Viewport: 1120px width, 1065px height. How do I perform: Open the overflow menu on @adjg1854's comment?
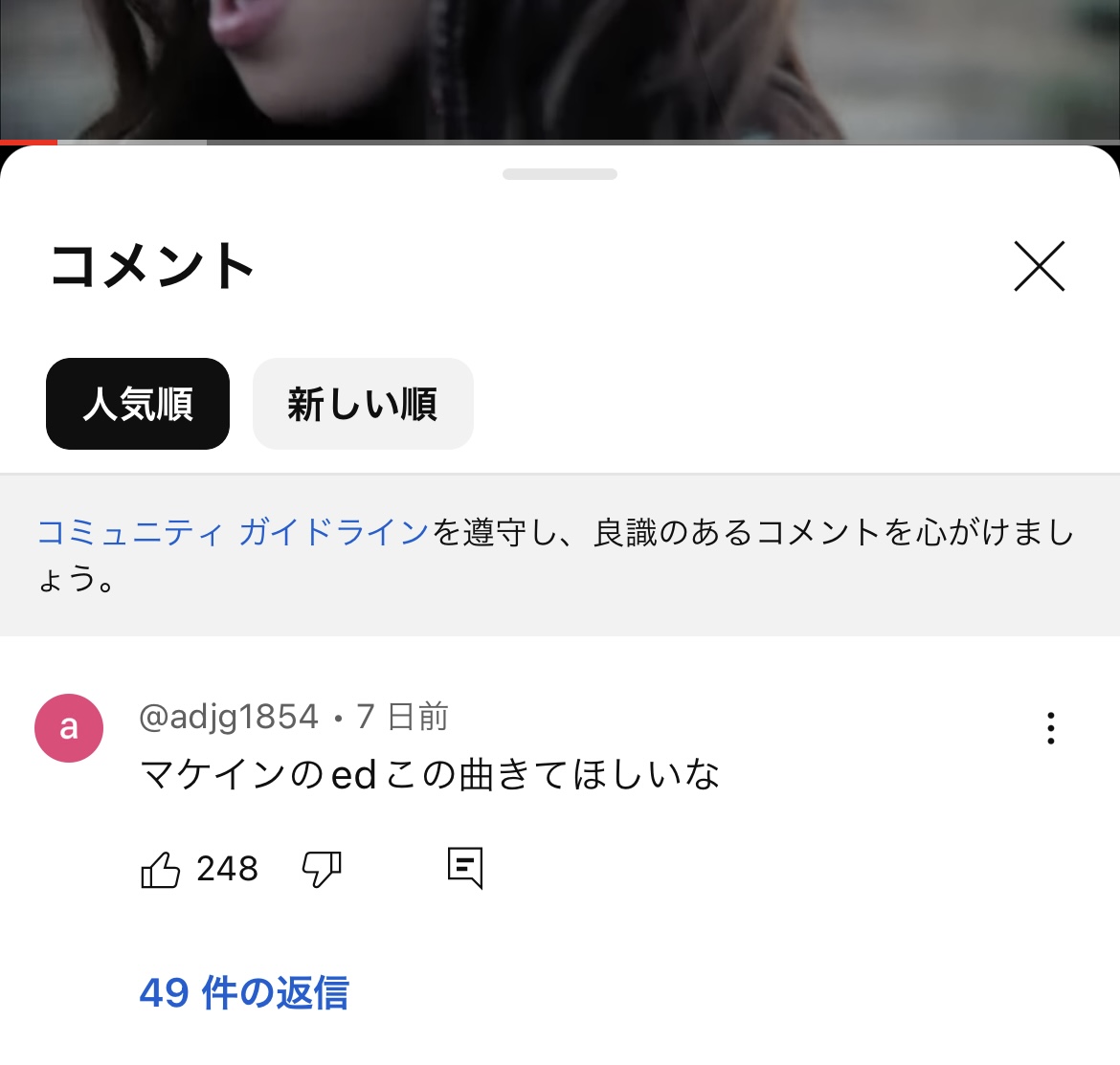(1050, 728)
